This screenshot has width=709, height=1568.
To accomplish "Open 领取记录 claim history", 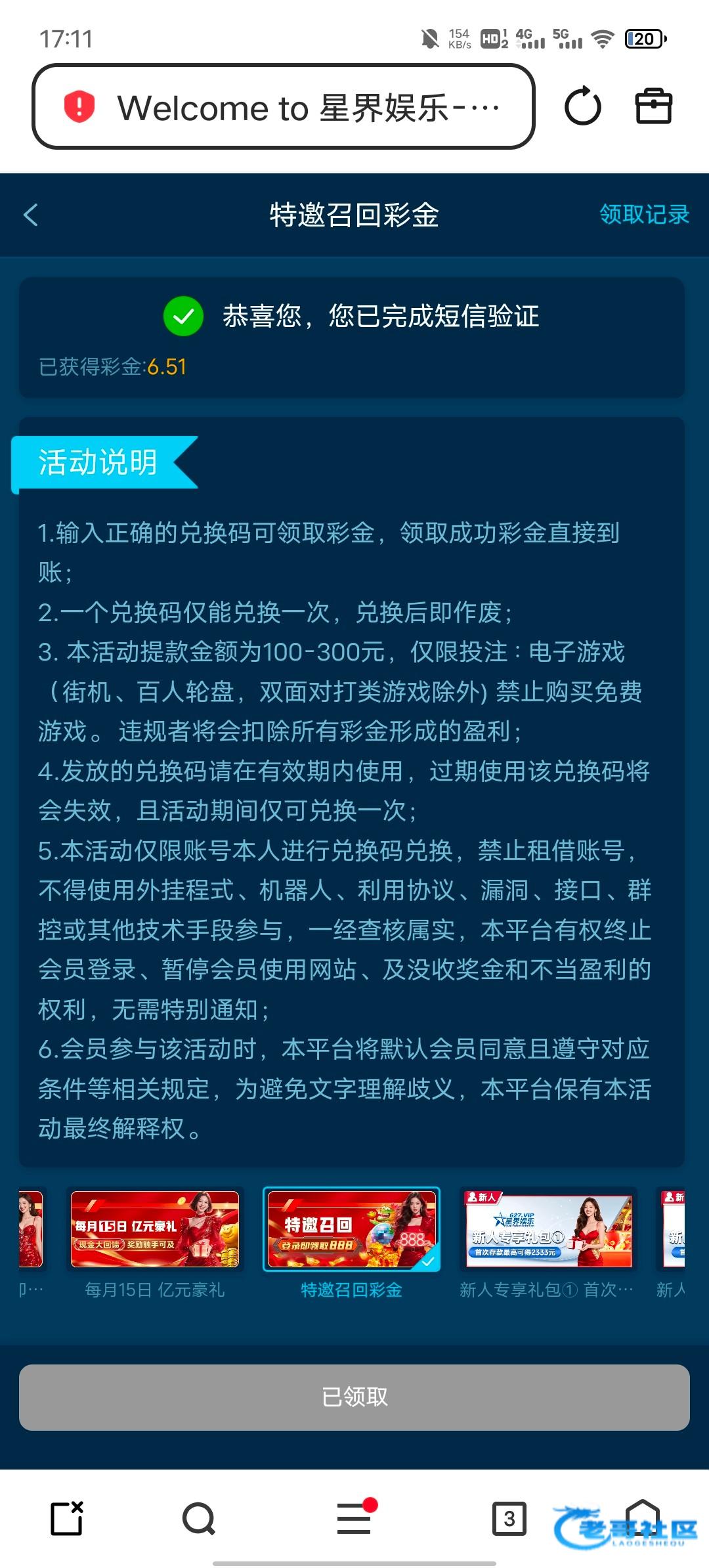I will [644, 214].
